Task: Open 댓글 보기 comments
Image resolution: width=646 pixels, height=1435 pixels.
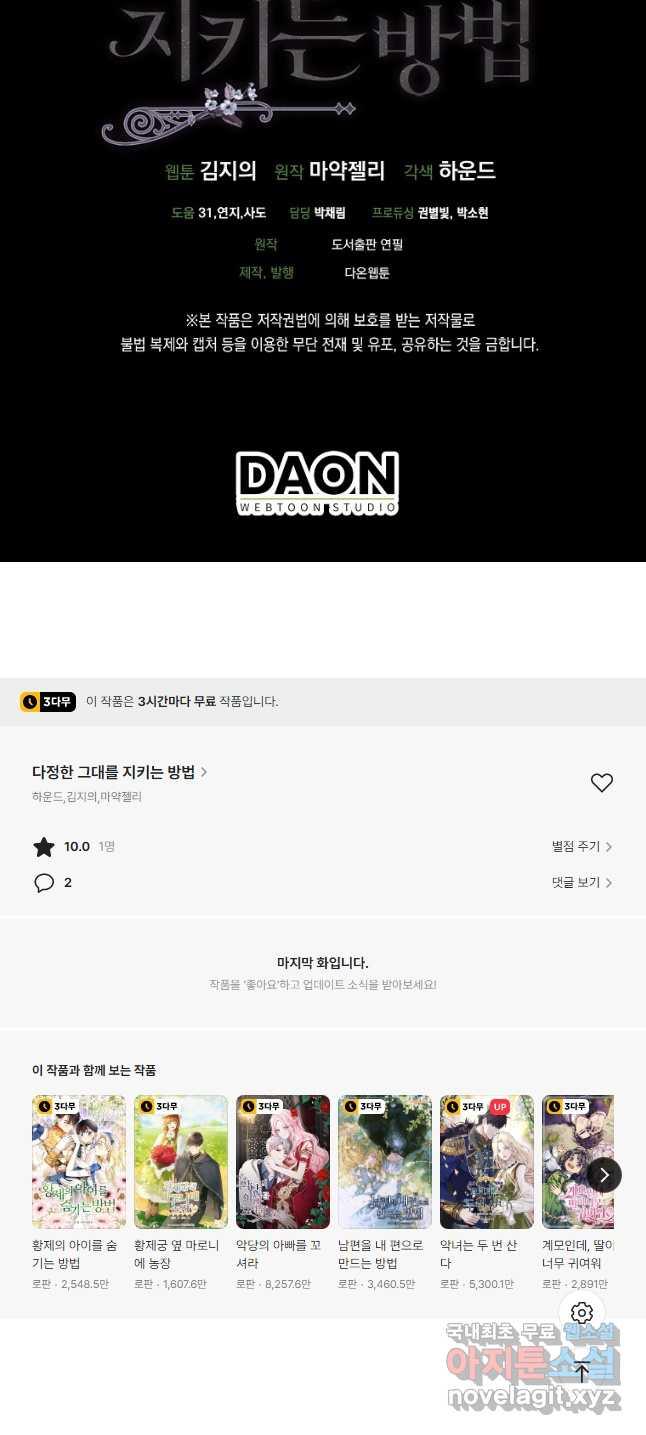Action: pos(582,883)
